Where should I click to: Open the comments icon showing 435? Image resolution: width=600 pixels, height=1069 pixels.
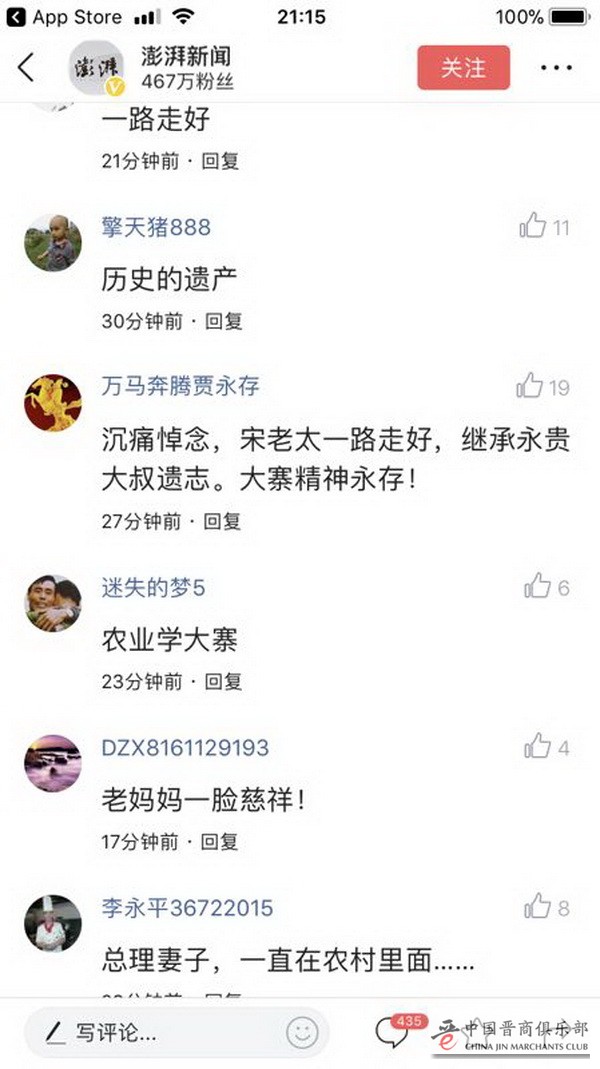click(x=392, y=1032)
